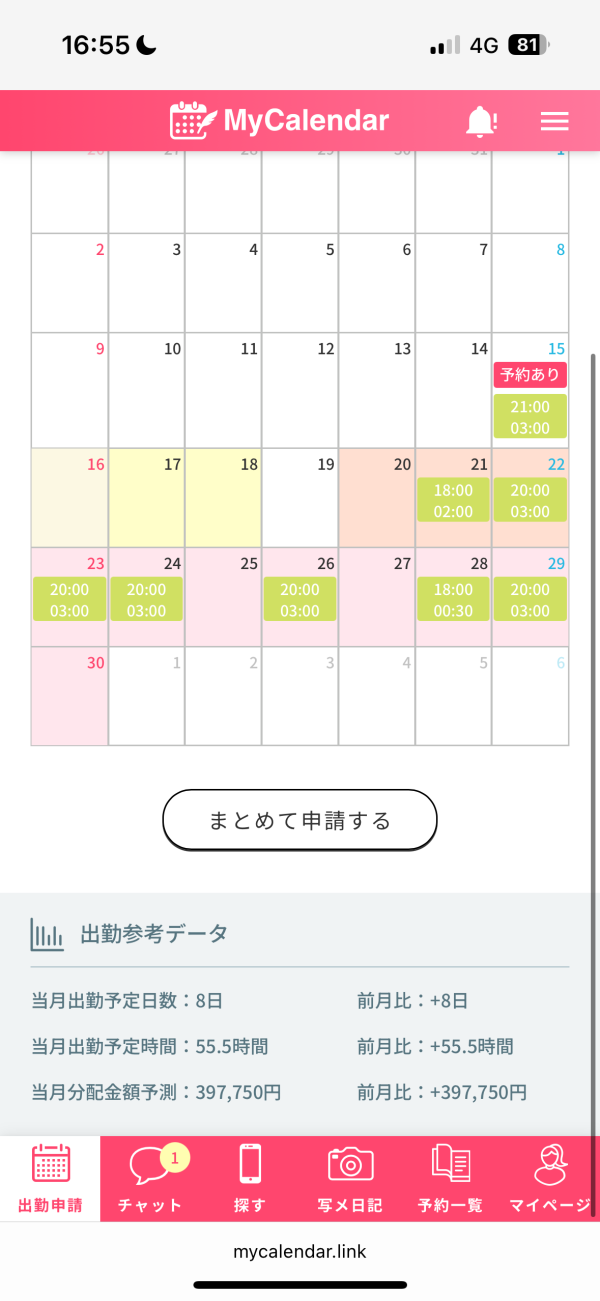600x1301 pixels.
Task: Open the notifications bell
Action: point(481,122)
